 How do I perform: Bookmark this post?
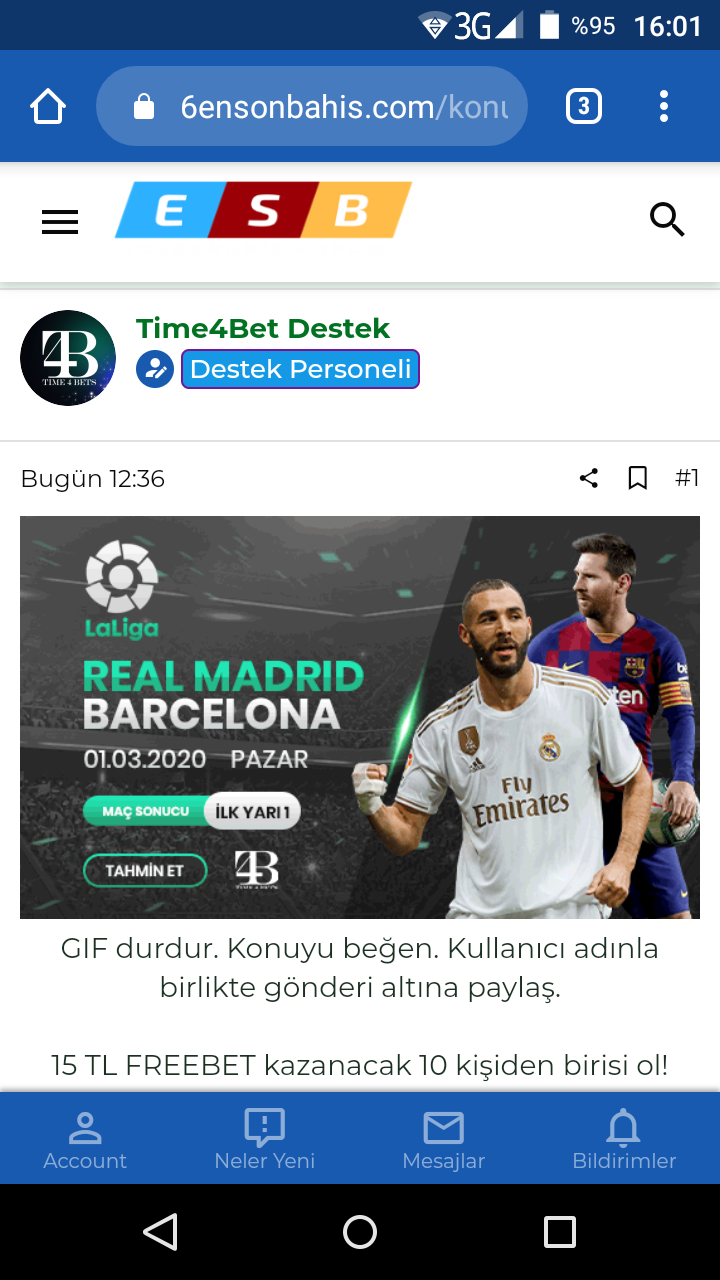pos(638,479)
